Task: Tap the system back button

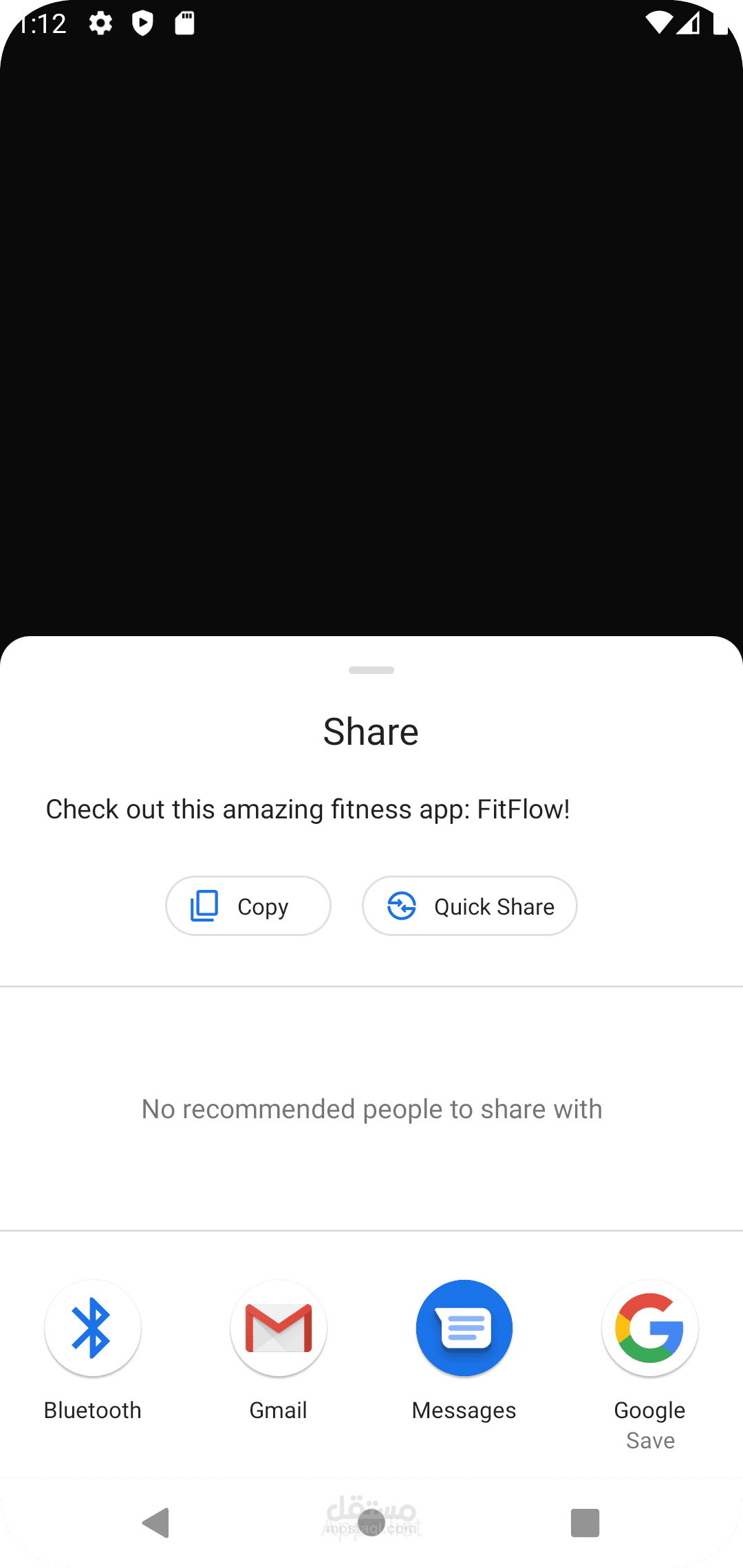Action: pyautogui.click(x=157, y=1523)
